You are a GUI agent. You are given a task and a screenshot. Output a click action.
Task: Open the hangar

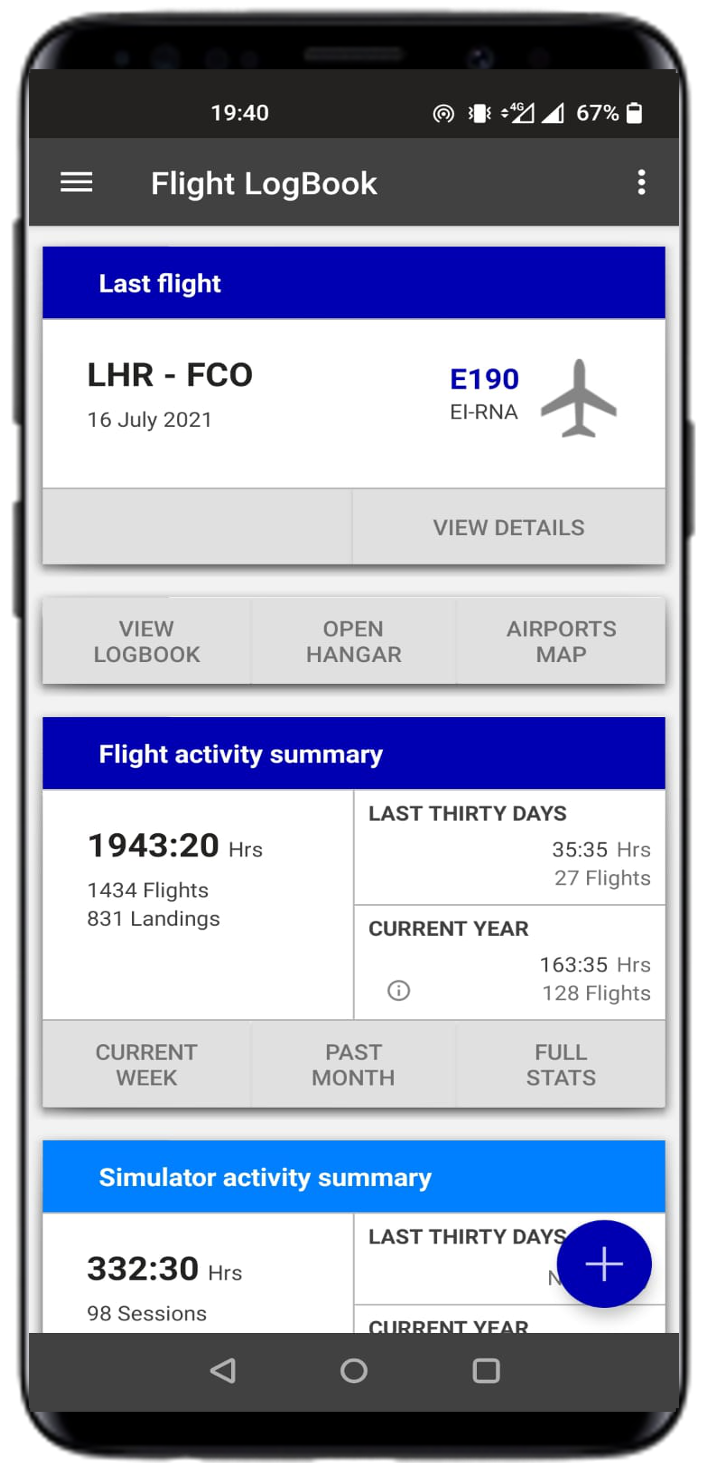[353, 642]
